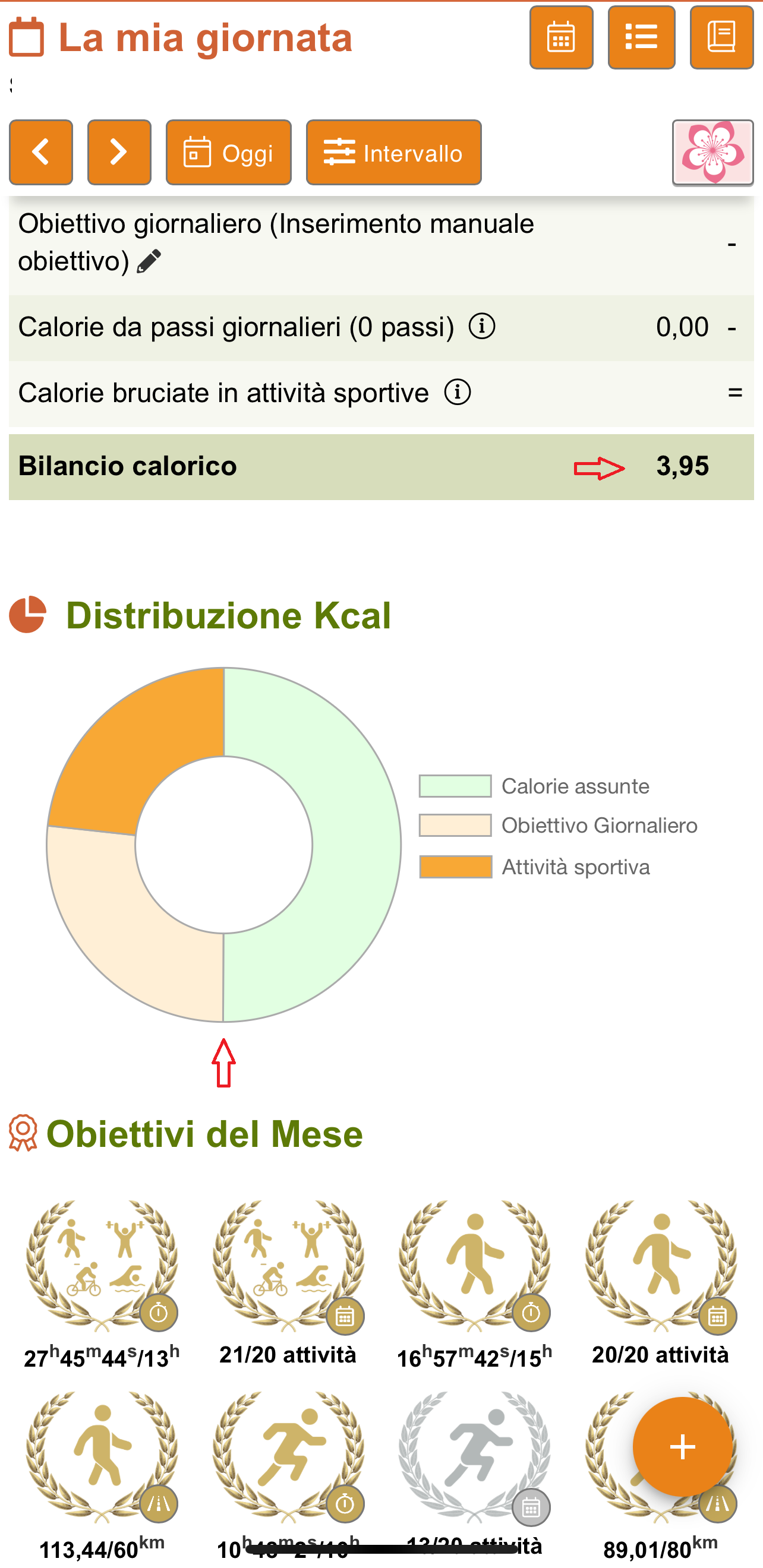Screen dimensions: 763x1568
Task: Show info for Calorie da passi giornalieri
Action: point(481,327)
